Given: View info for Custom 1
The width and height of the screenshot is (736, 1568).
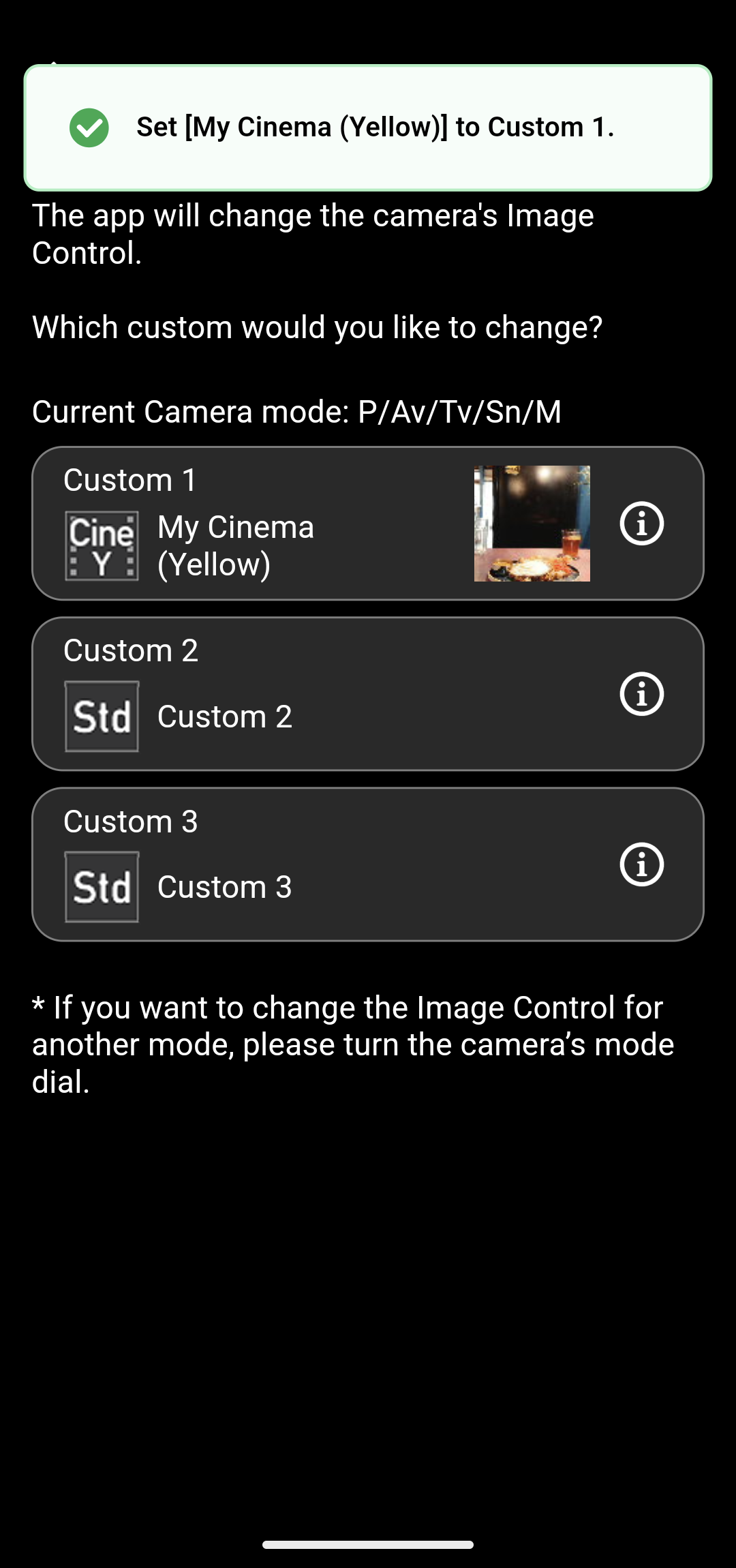Looking at the screenshot, I should [x=641, y=524].
